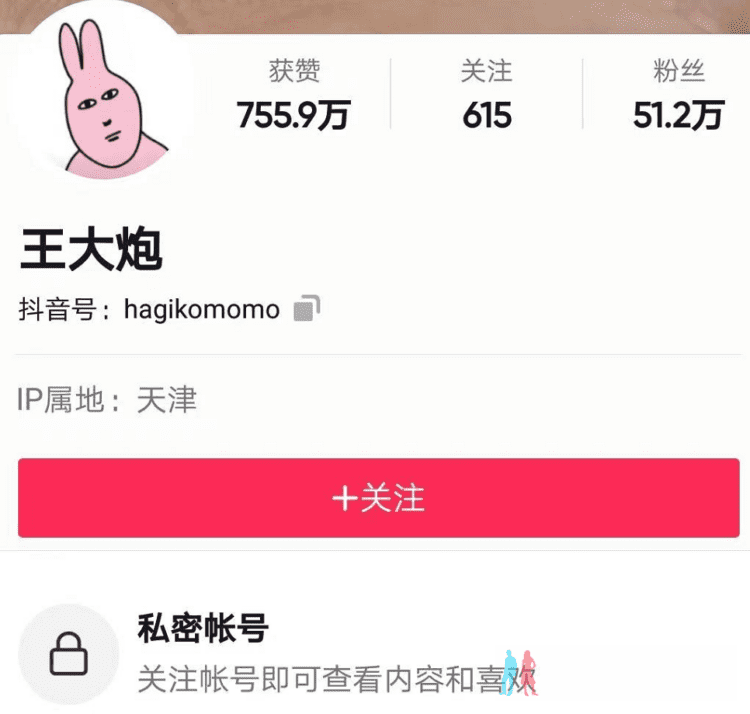Follow 王大炮 with the +关注 button
Viewport: 750px width, 714px height.
[378, 498]
